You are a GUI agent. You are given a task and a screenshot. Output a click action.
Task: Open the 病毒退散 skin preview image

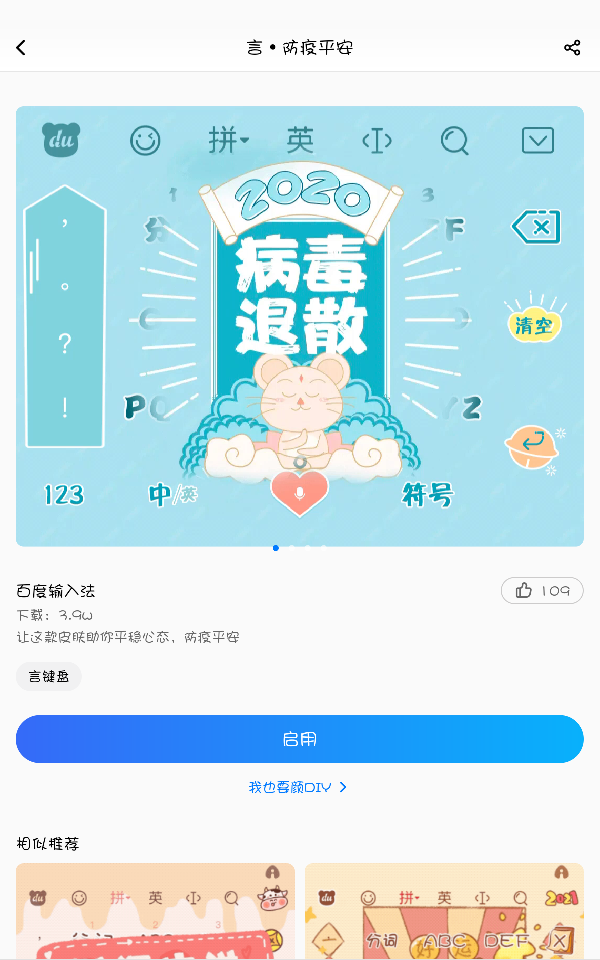300,326
